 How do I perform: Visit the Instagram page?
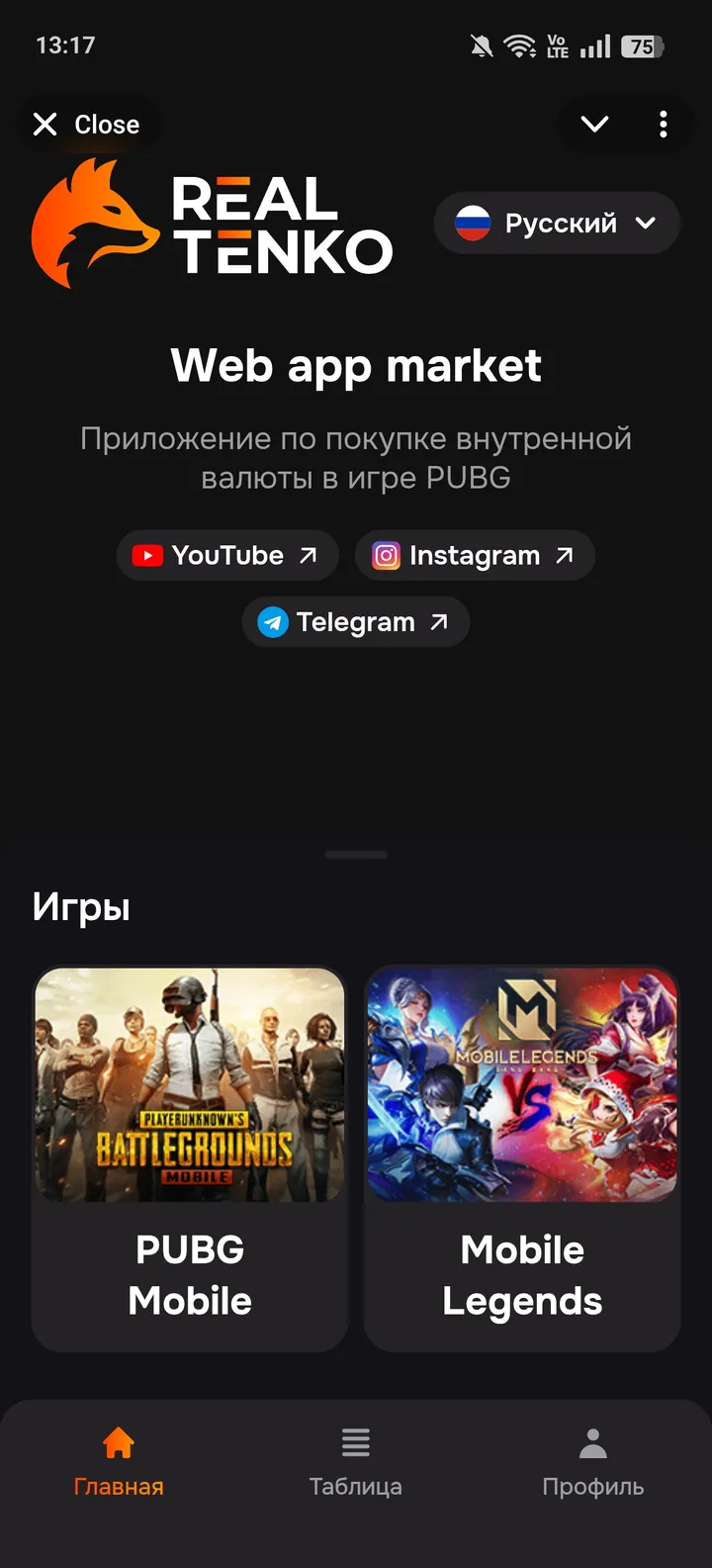click(x=474, y=556)
